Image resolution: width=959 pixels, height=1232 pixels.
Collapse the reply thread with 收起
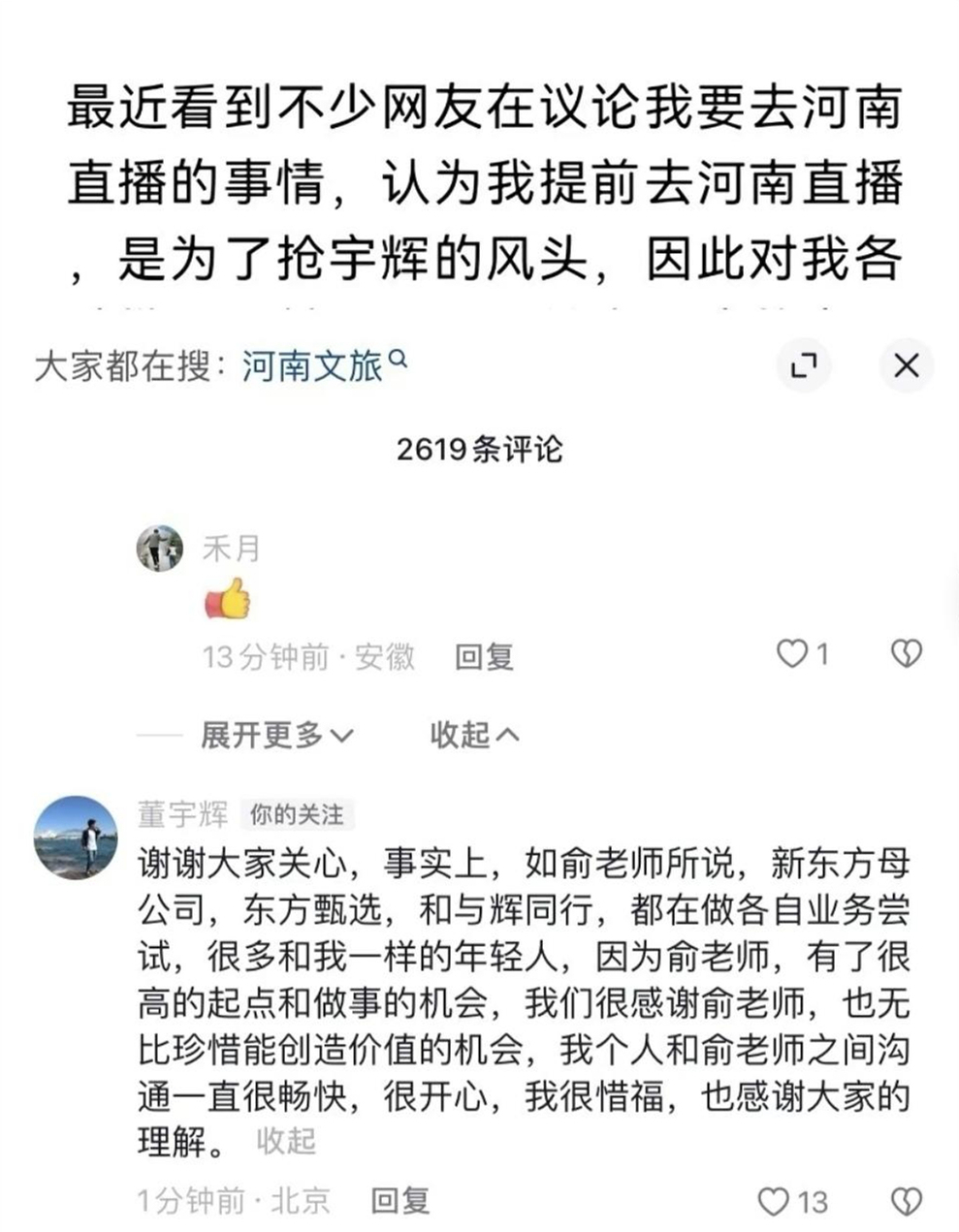[474, 735]
